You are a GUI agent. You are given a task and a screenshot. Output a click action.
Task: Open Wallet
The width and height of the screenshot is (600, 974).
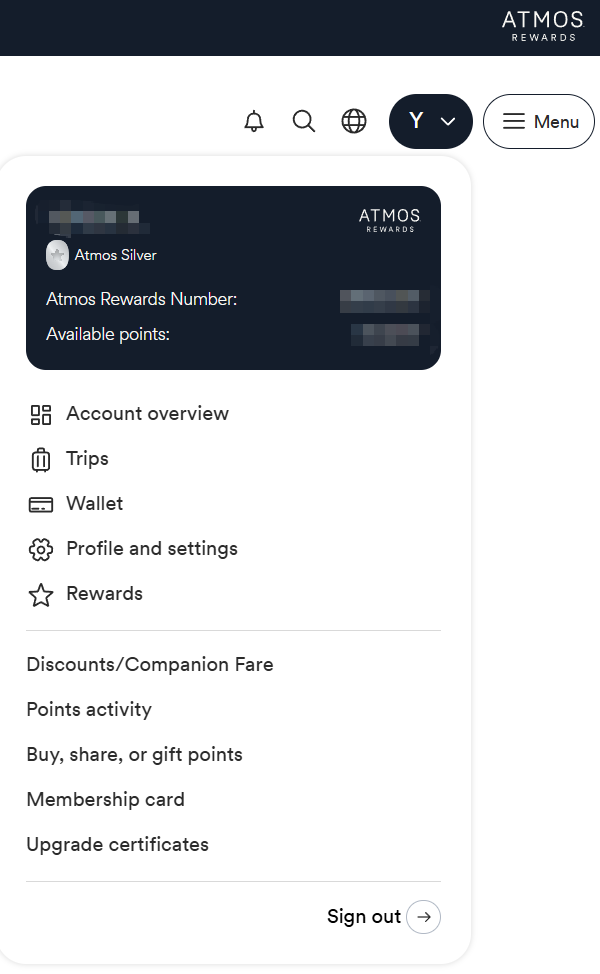point(76,504)
